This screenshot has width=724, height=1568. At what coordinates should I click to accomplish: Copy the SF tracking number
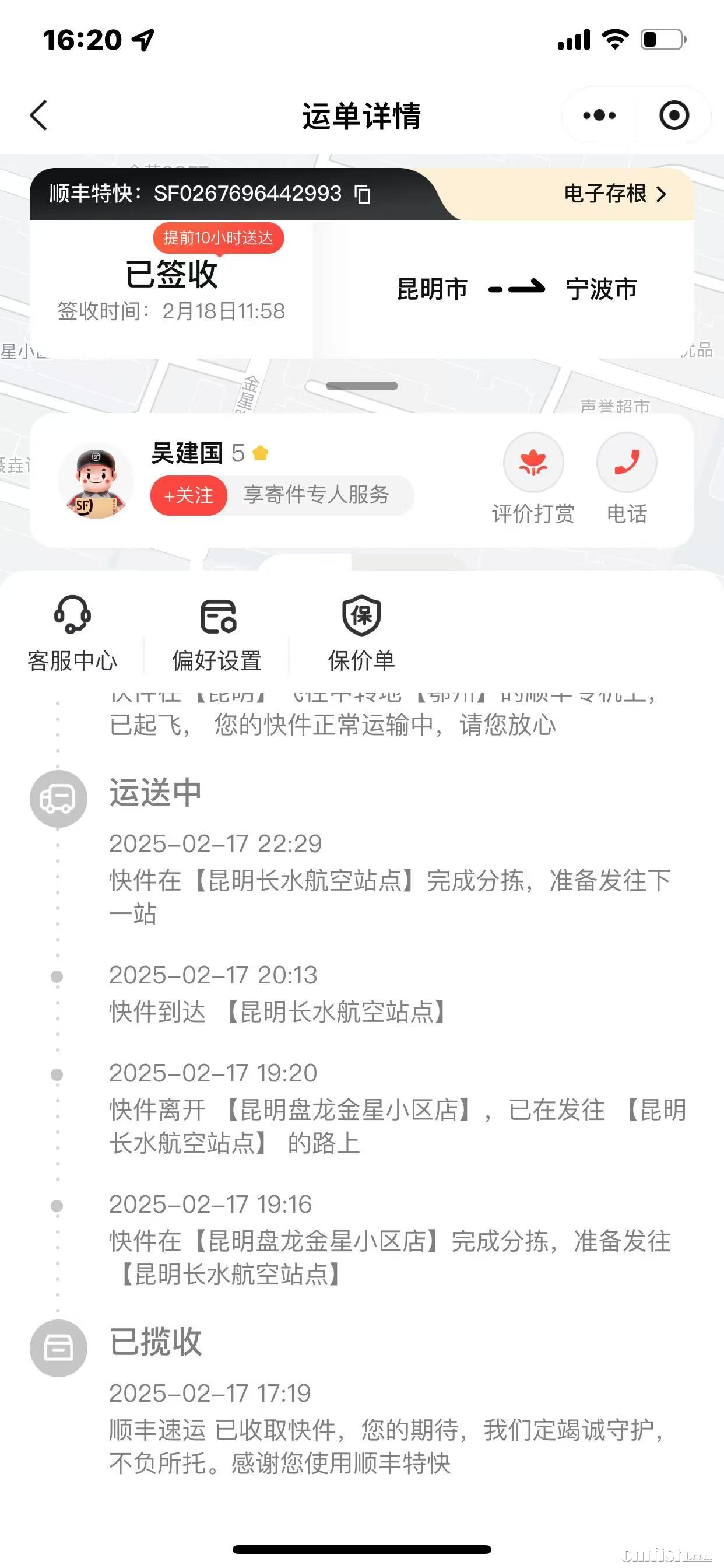click(x=363, y=194)
